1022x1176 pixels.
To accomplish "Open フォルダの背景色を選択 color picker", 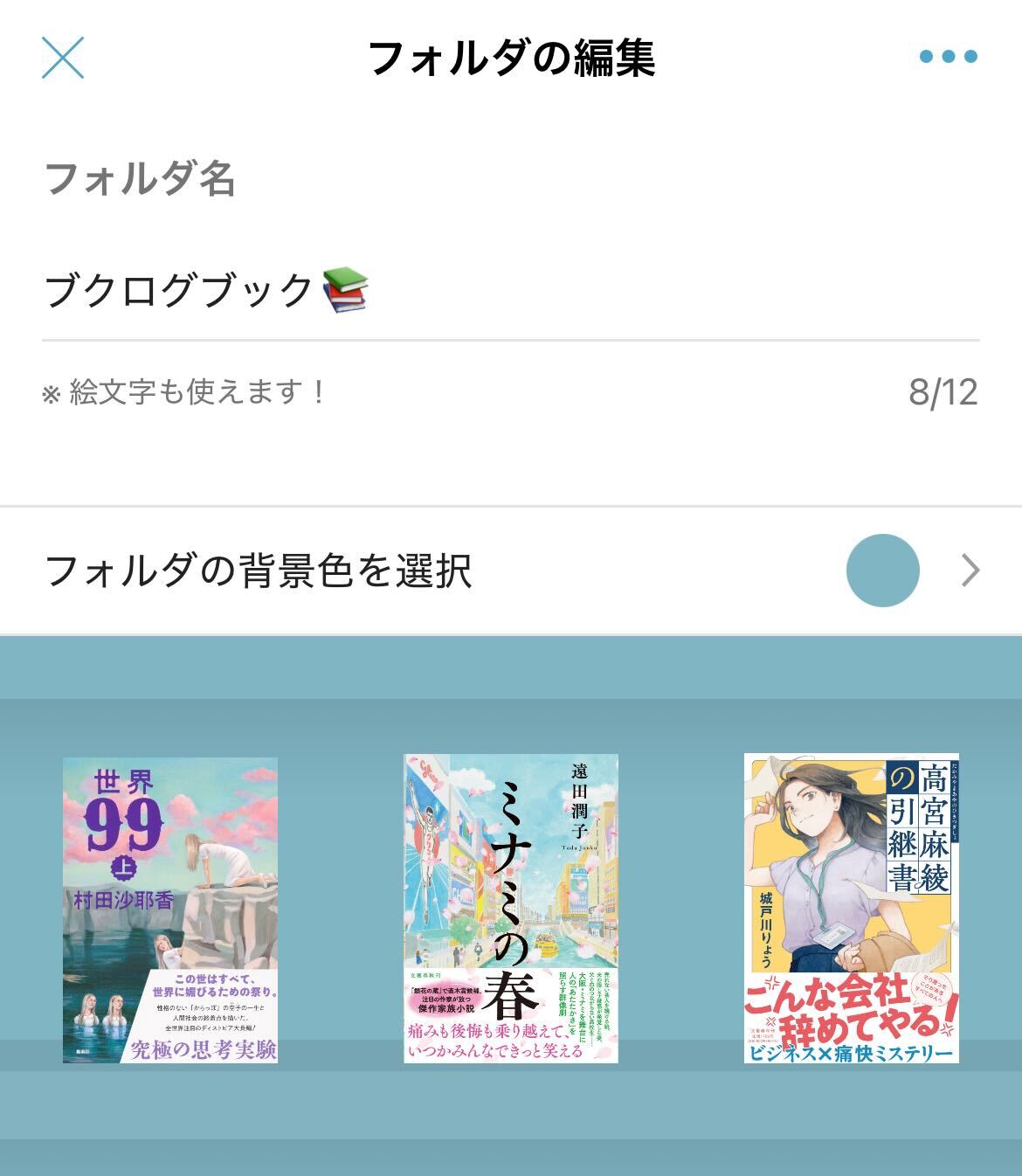I will point(510,571).
